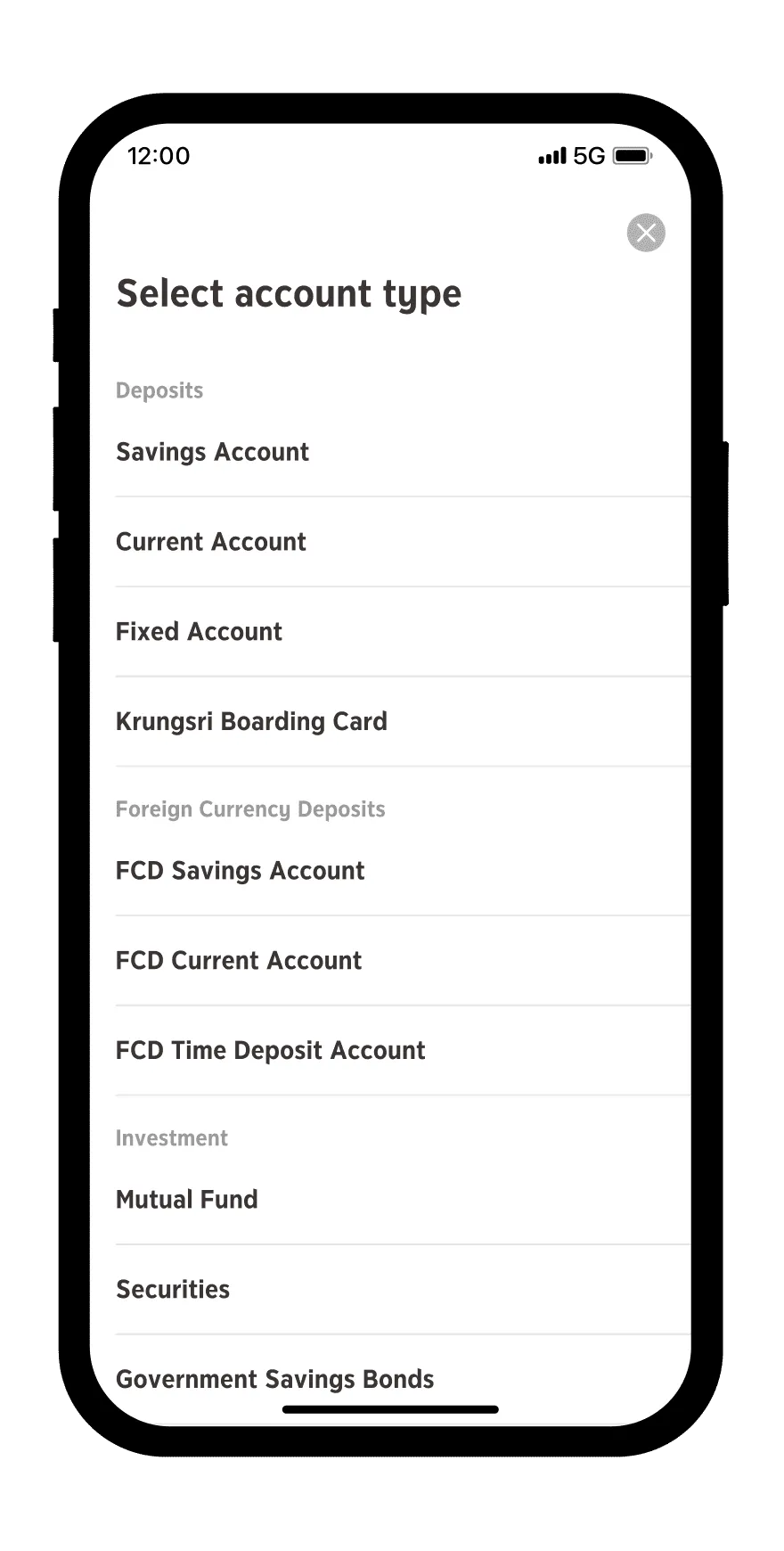Choose Securities account type
784x1551 pixels.
(x=173, y=1290)
